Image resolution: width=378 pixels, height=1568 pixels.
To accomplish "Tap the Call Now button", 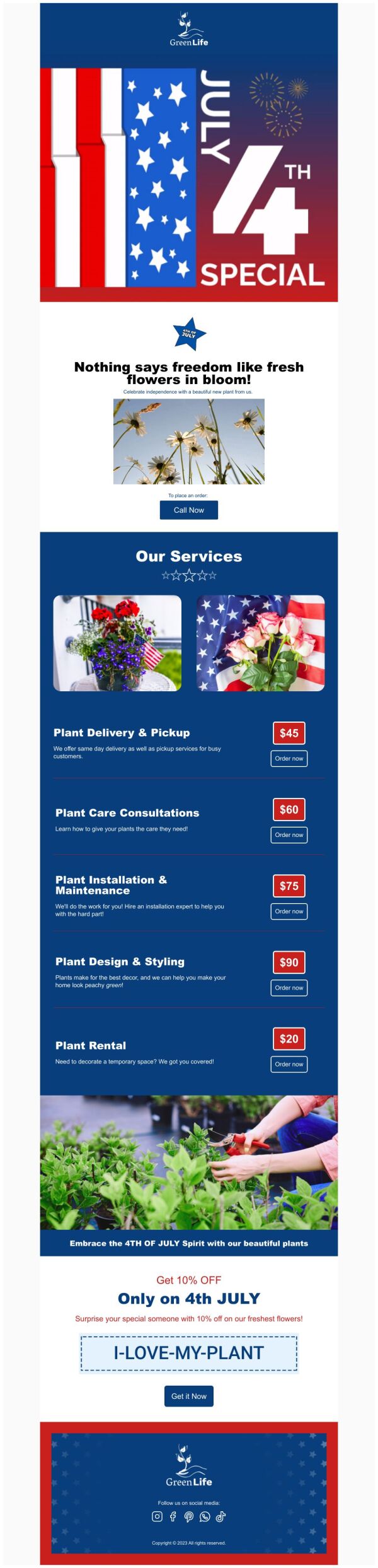I will (188, 510).
